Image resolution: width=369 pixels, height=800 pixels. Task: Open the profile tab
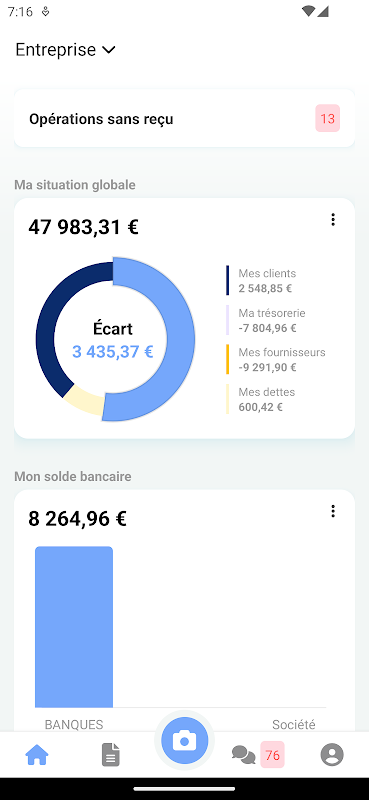pyautogui.click(x=332, y=755)
